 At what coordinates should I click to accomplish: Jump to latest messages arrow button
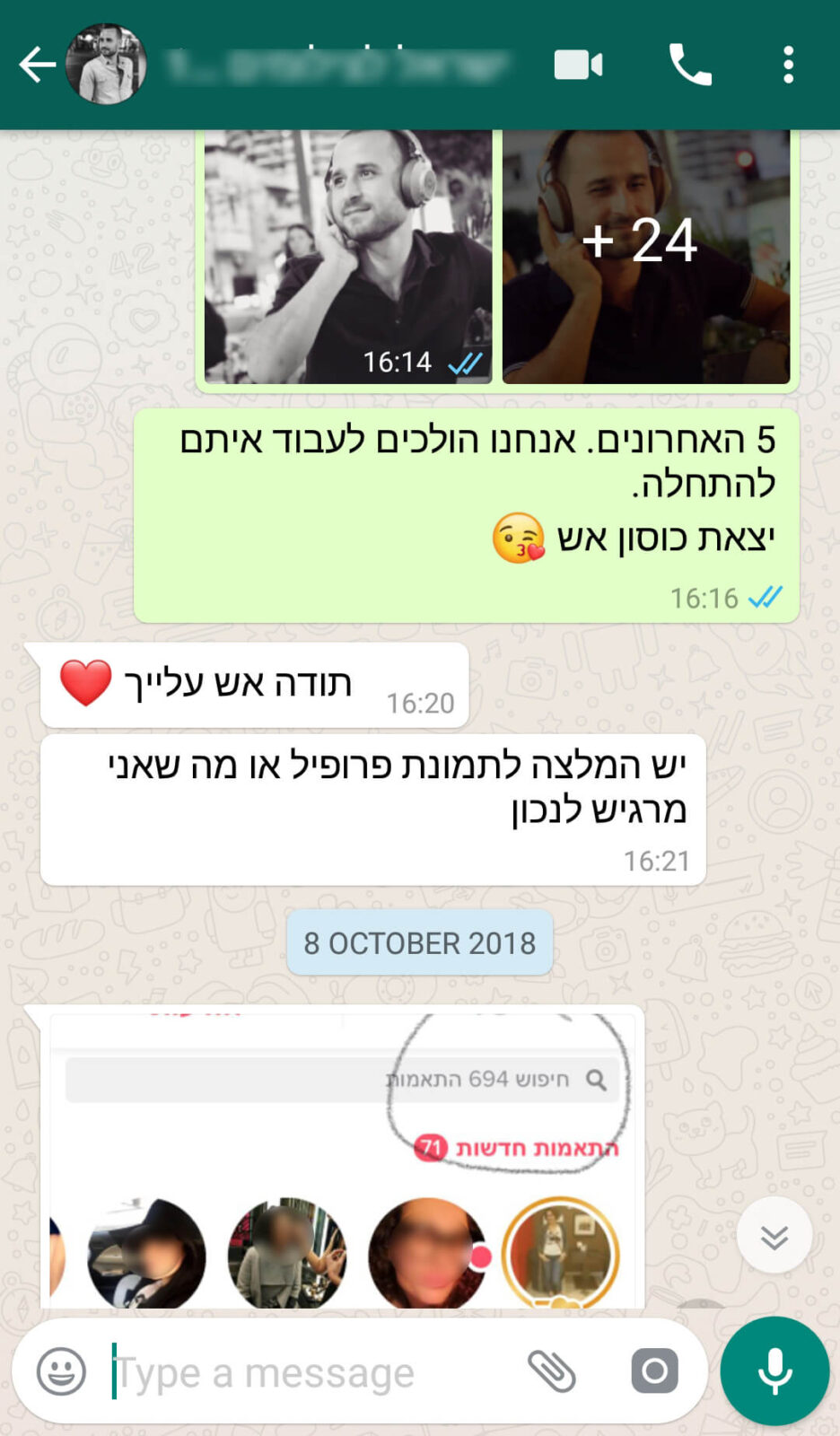click(x=774, y=1236)
